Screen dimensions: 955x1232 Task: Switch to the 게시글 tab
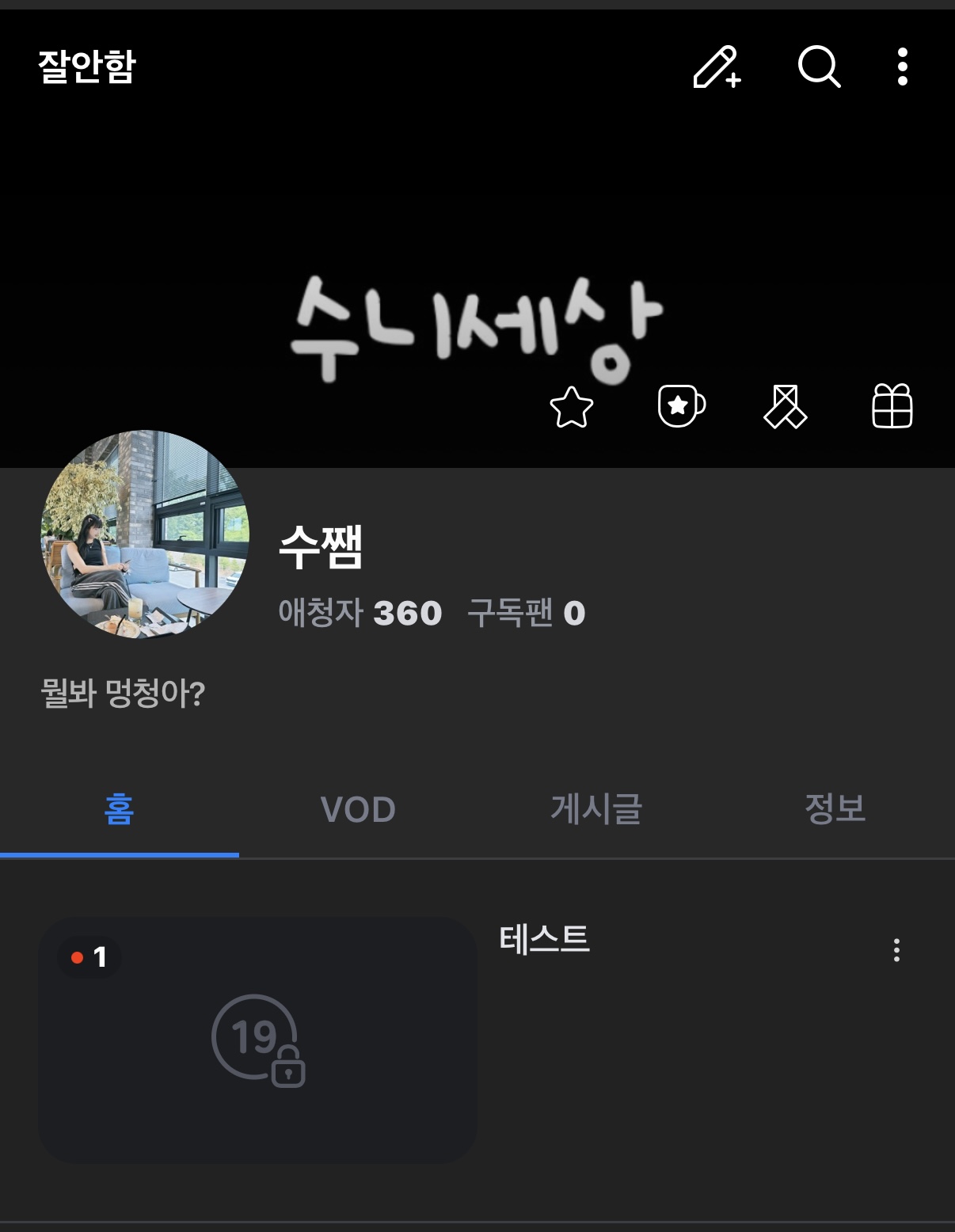pos(596,809)
